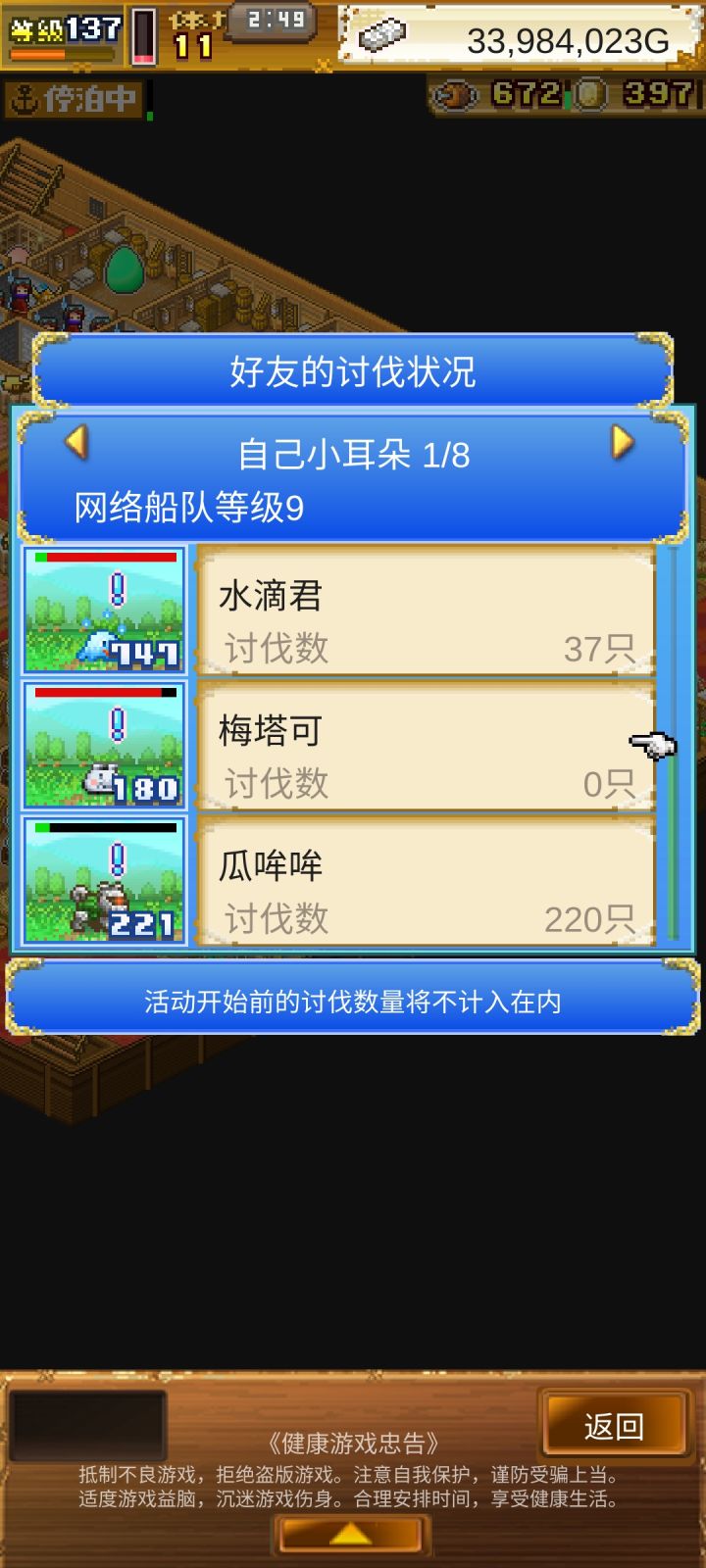This screenshot has width=706, height=1568.
Task: Select the 水滴君 entry showing 37只
Action: (422, 610)
